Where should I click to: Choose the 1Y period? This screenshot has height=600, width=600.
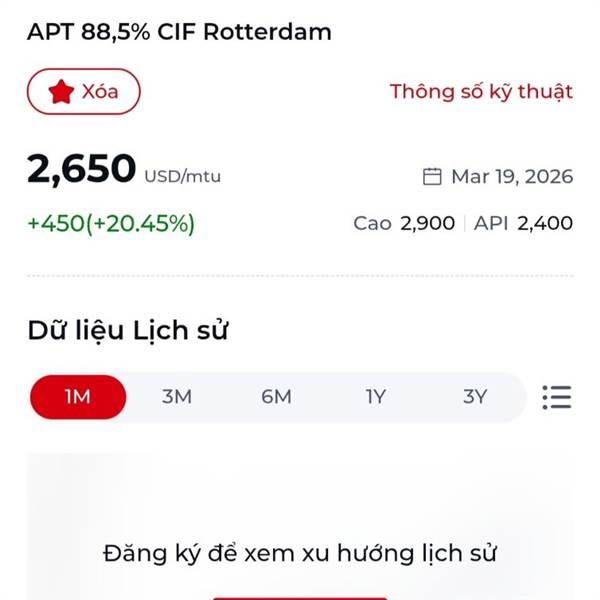click(x=375, y=397)
